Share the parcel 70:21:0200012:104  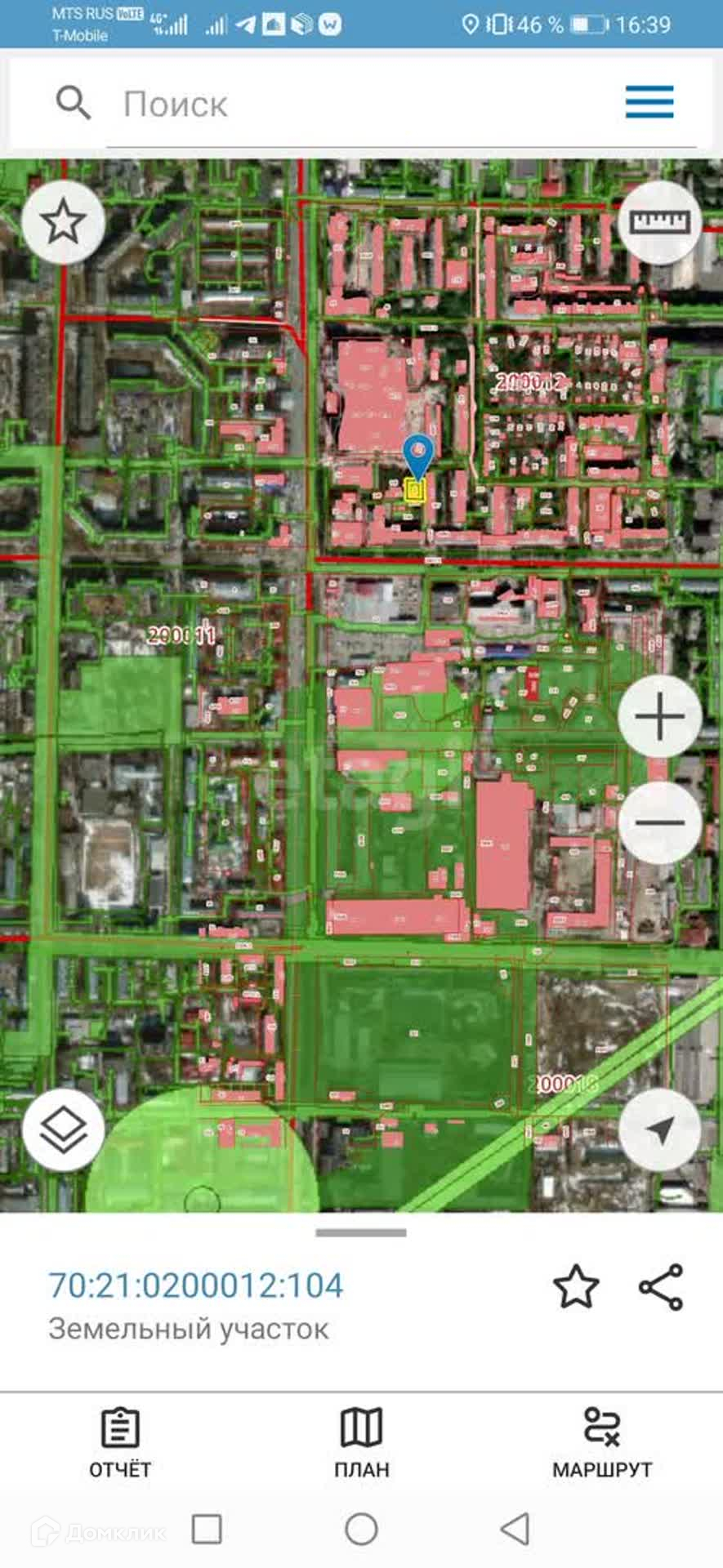tap(661, 1287)
